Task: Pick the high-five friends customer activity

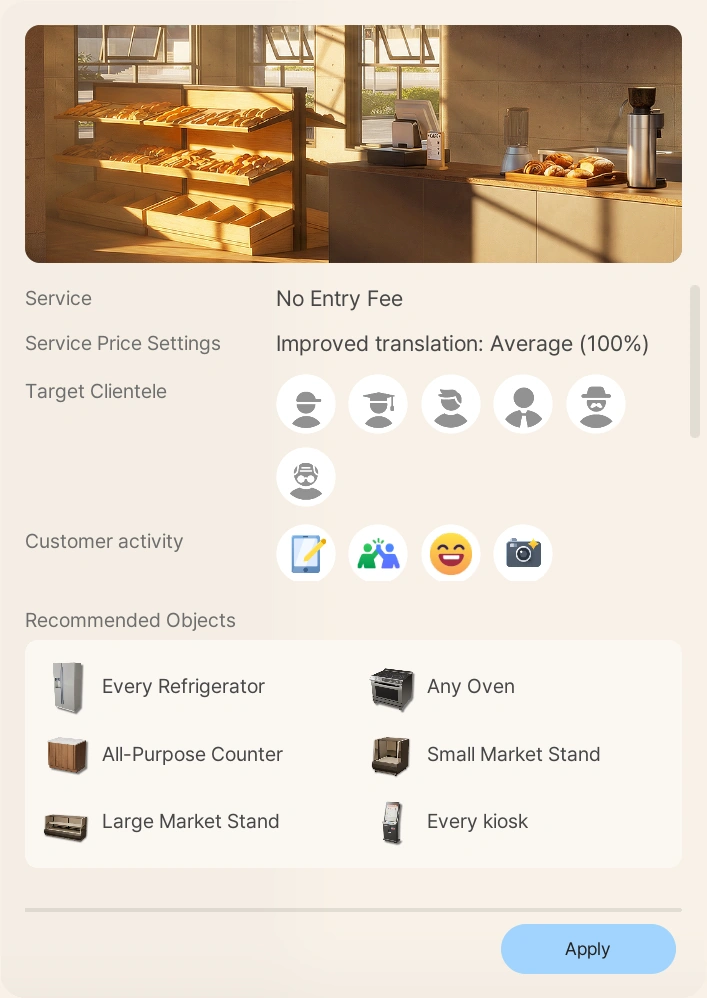Action: [x=378, y=553]
